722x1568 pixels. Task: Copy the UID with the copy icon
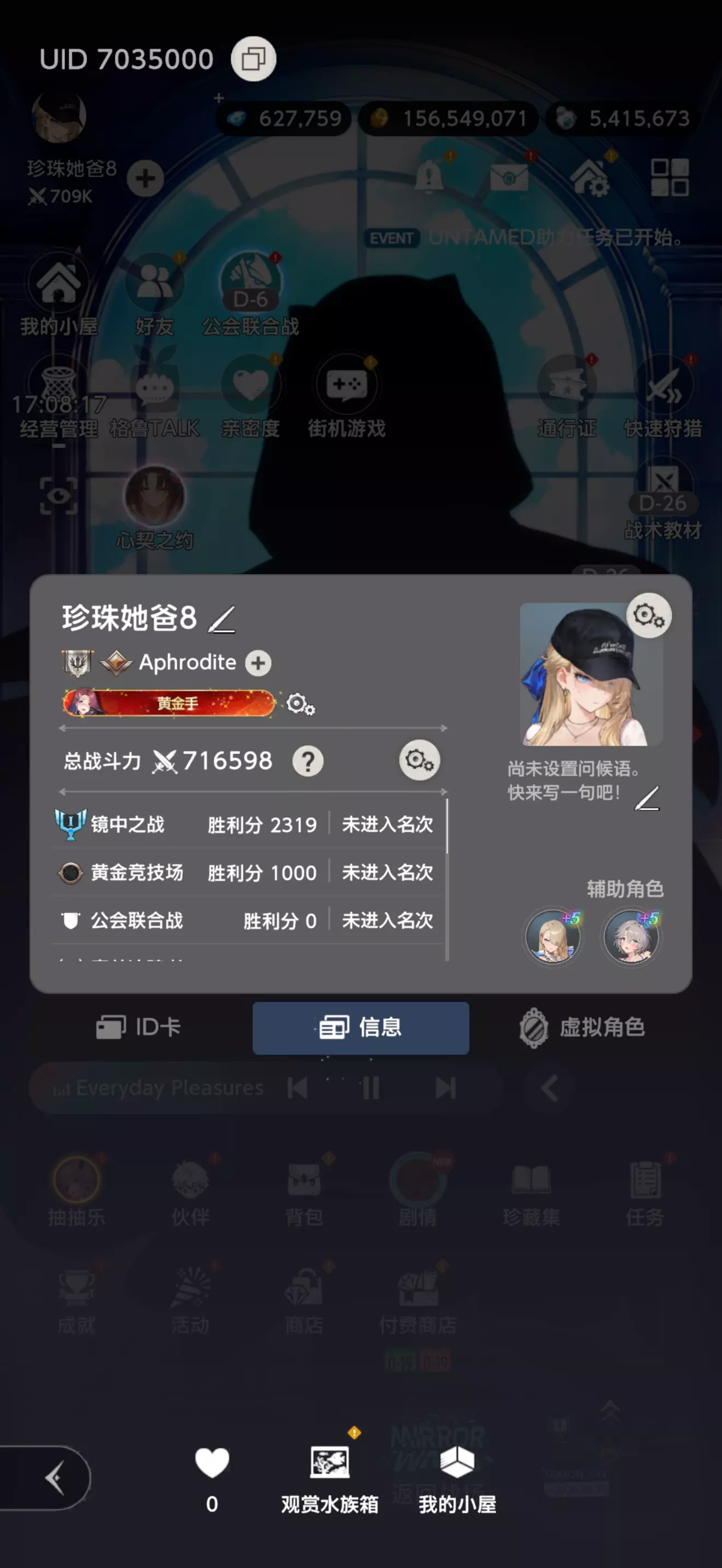[253, 59]
